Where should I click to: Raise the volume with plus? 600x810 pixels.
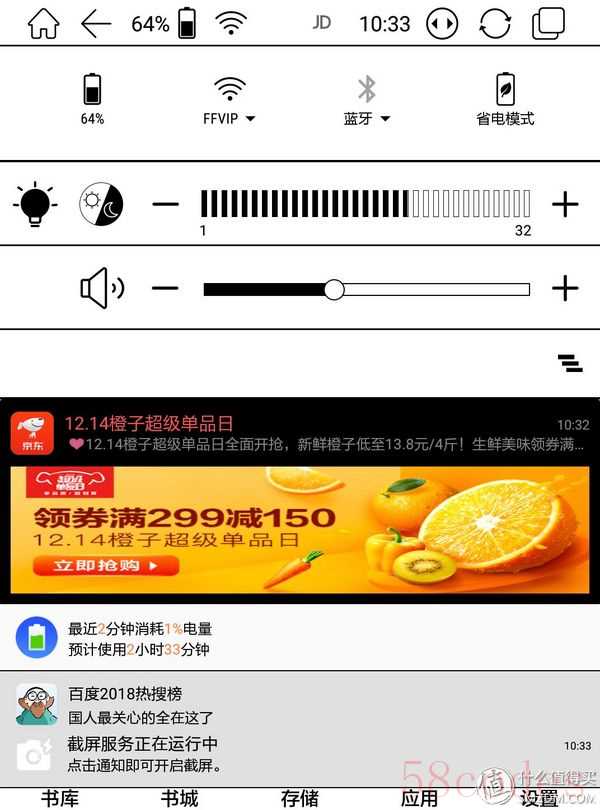pos(565,289)
